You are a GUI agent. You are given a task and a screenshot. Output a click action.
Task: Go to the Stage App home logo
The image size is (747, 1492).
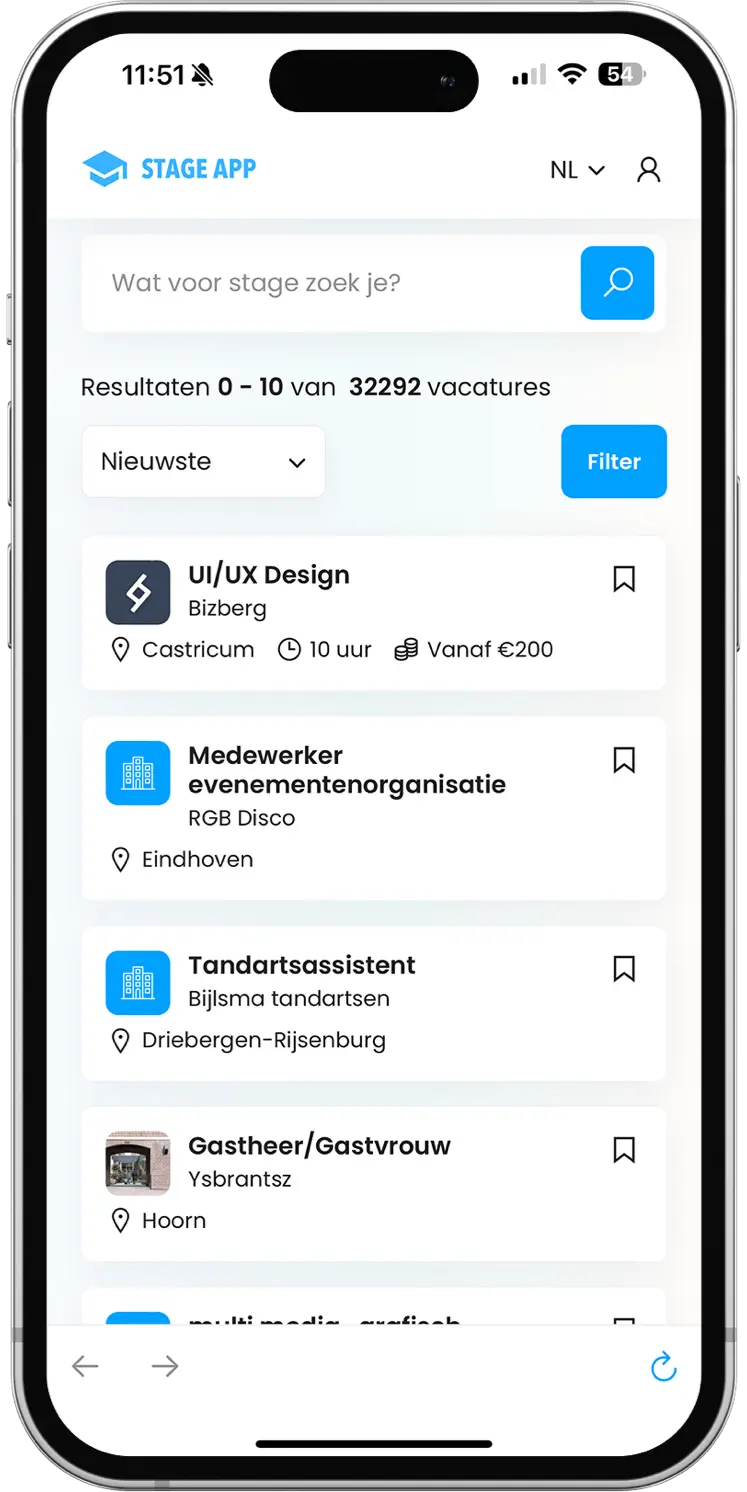[169, 169]
